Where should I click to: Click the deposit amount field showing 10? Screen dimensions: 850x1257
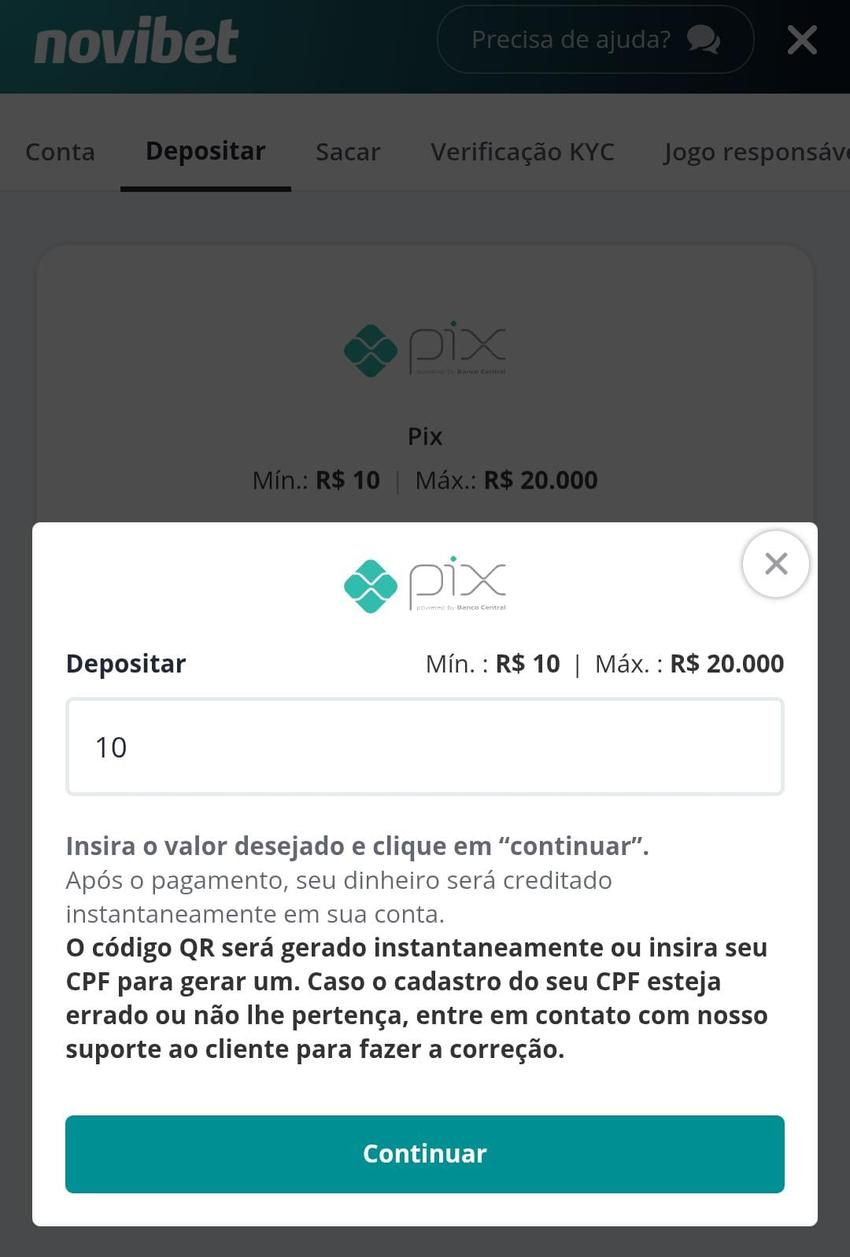pyautogui.click(x=425, y=746)
